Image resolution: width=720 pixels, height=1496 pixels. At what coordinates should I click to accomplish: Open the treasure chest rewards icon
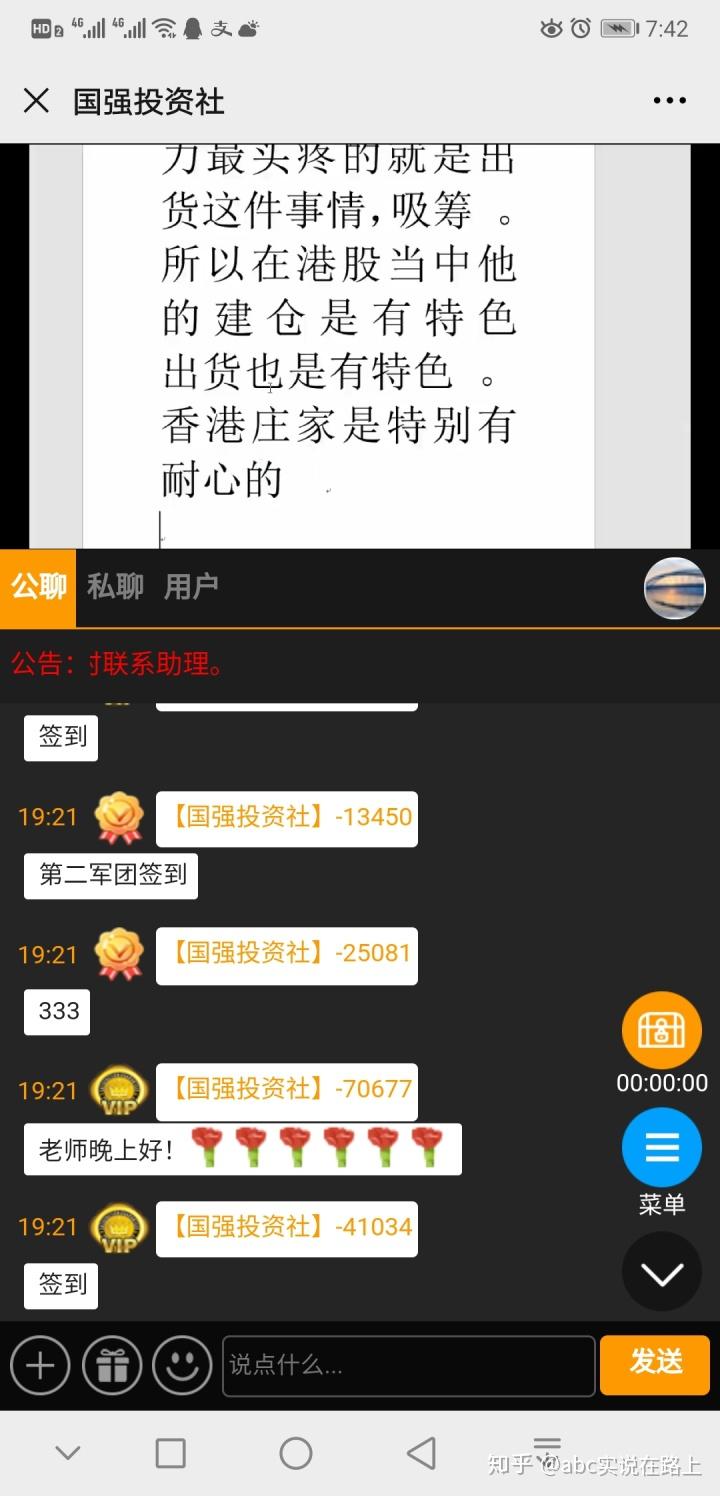pos(662,1030)
